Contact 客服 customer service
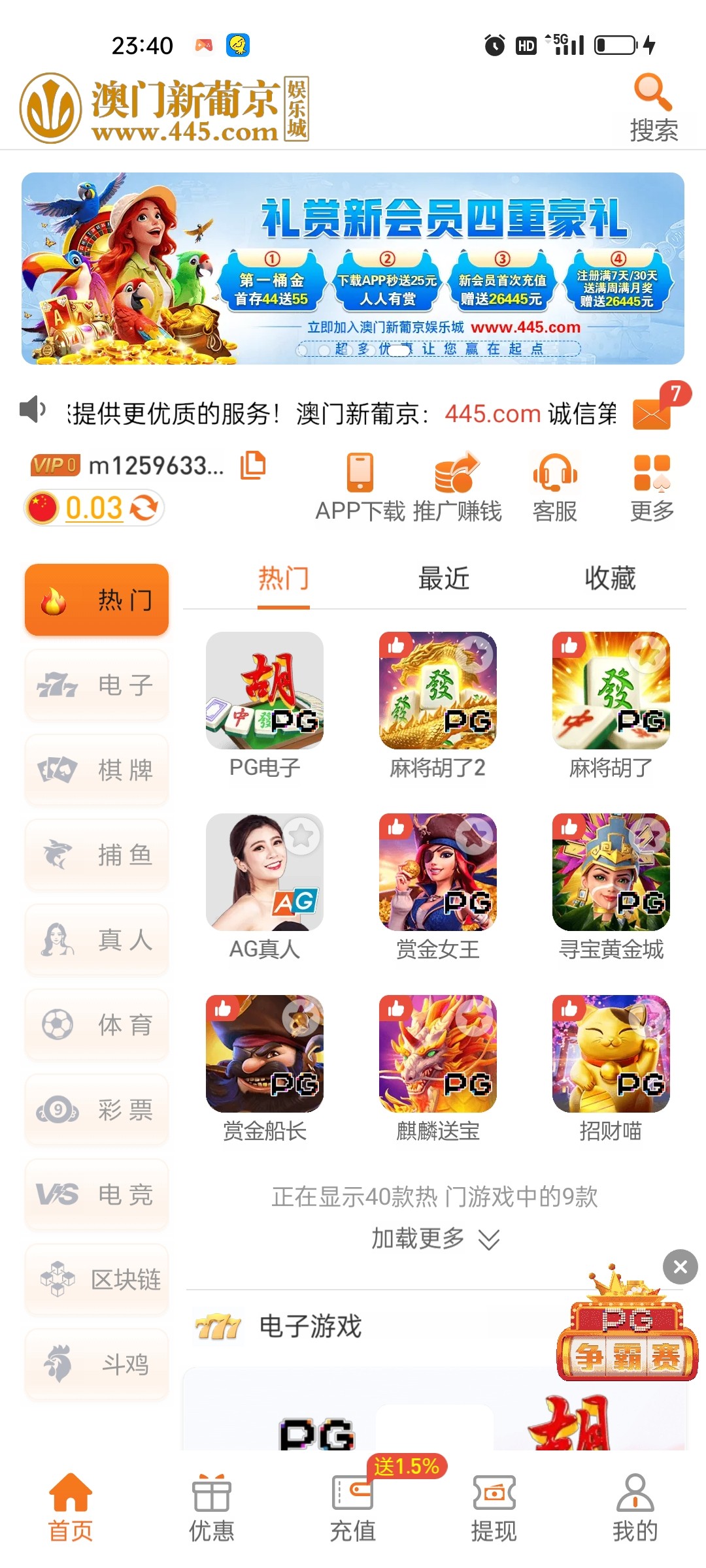This screenshot has height=1568, width=706. (554, 487)
